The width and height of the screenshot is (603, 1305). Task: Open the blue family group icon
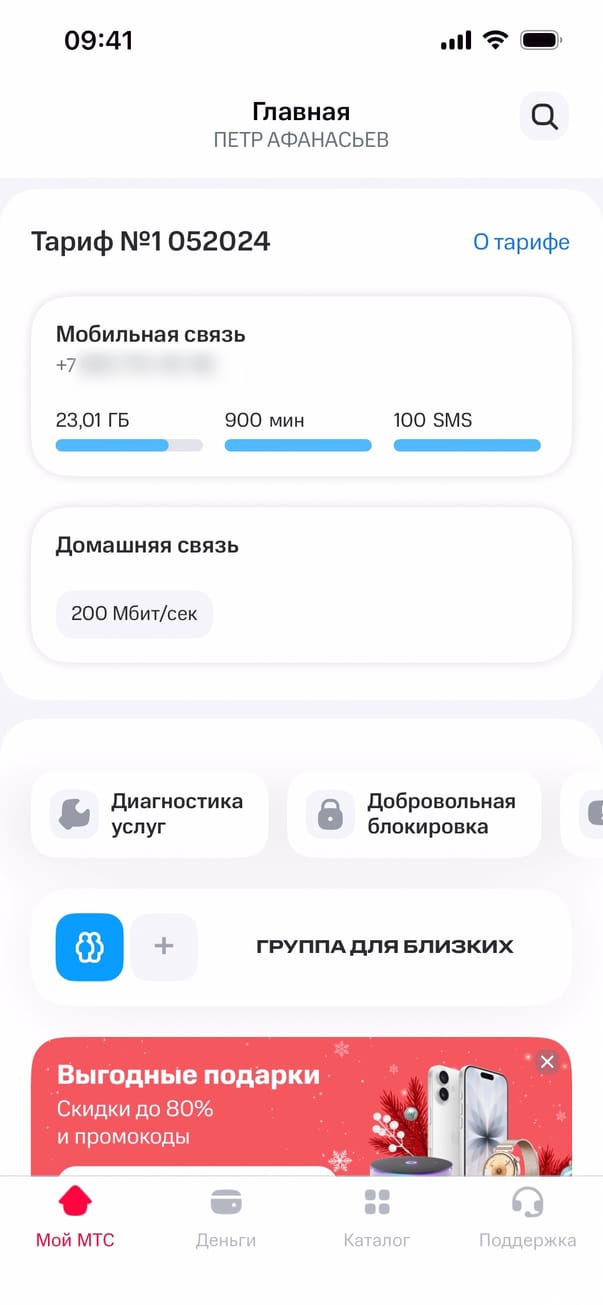click(90, 946)
